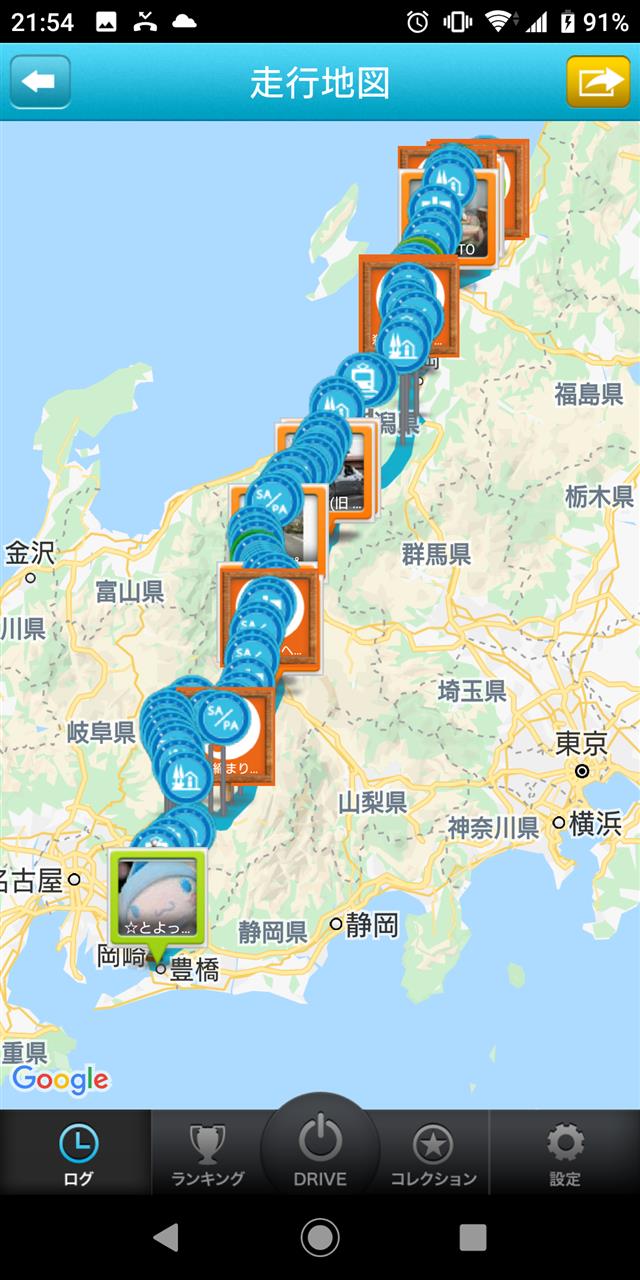Viewport: 640px width, 1280px height.
Task: Tap the system home button
Action: 320,1237
